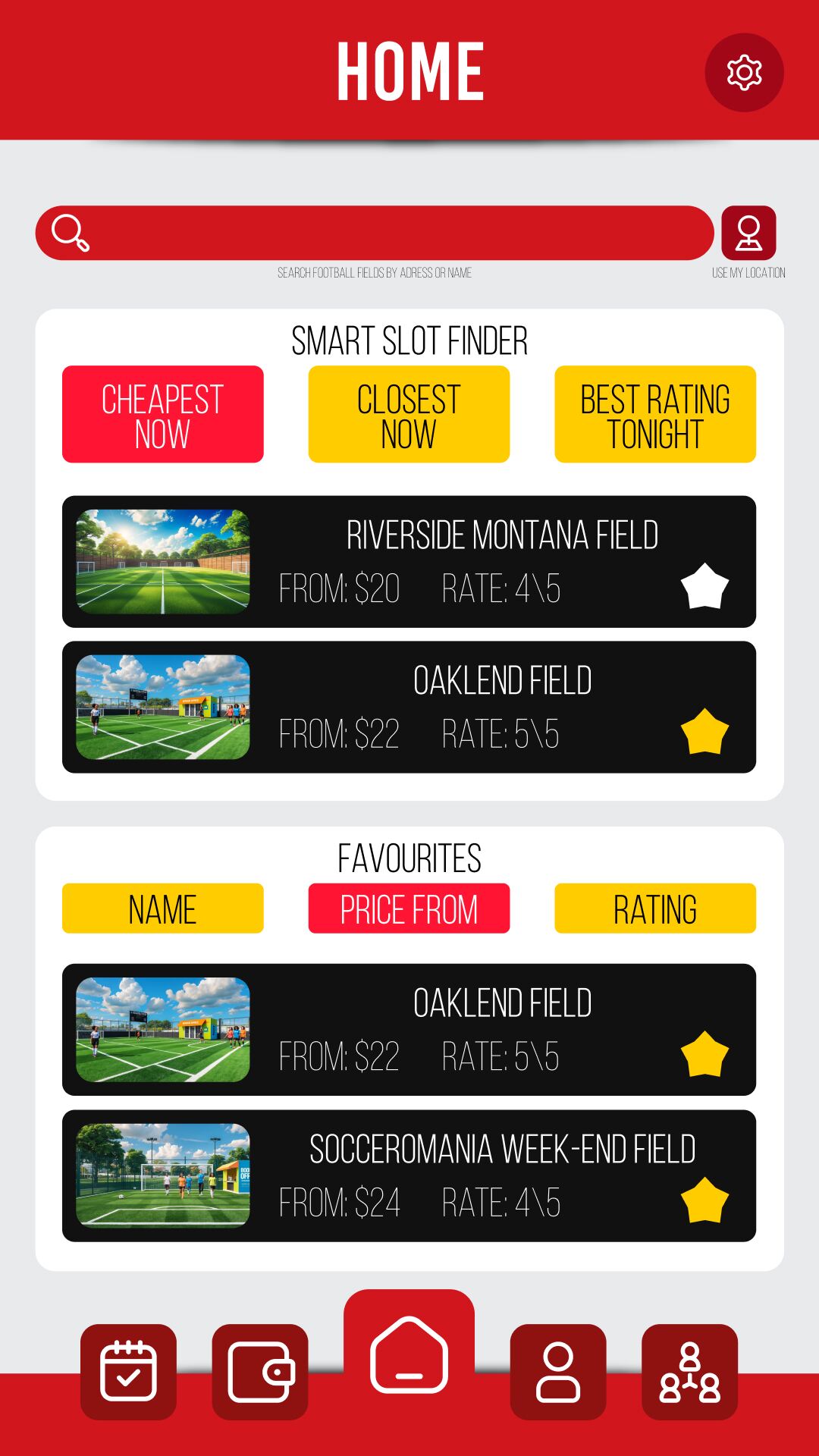
Task: Choose Best Rating Tonight filter
Action: click(x=655, y=414)
